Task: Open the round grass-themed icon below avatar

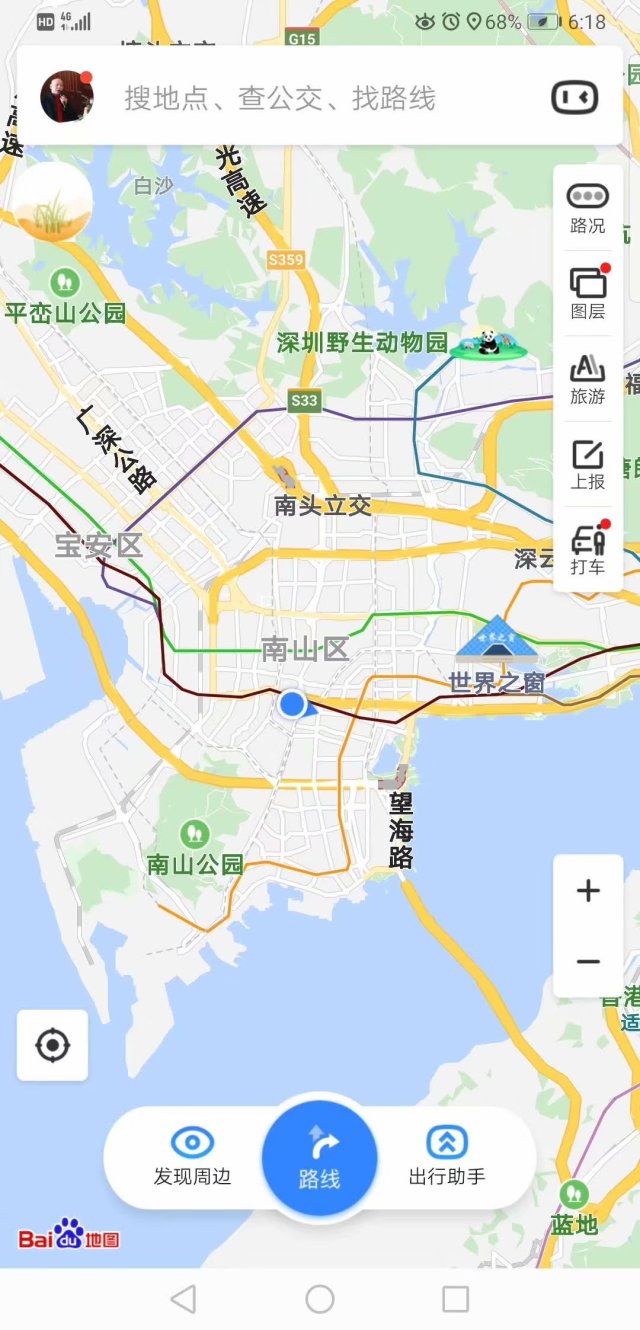Action: (x=52, y=203)
